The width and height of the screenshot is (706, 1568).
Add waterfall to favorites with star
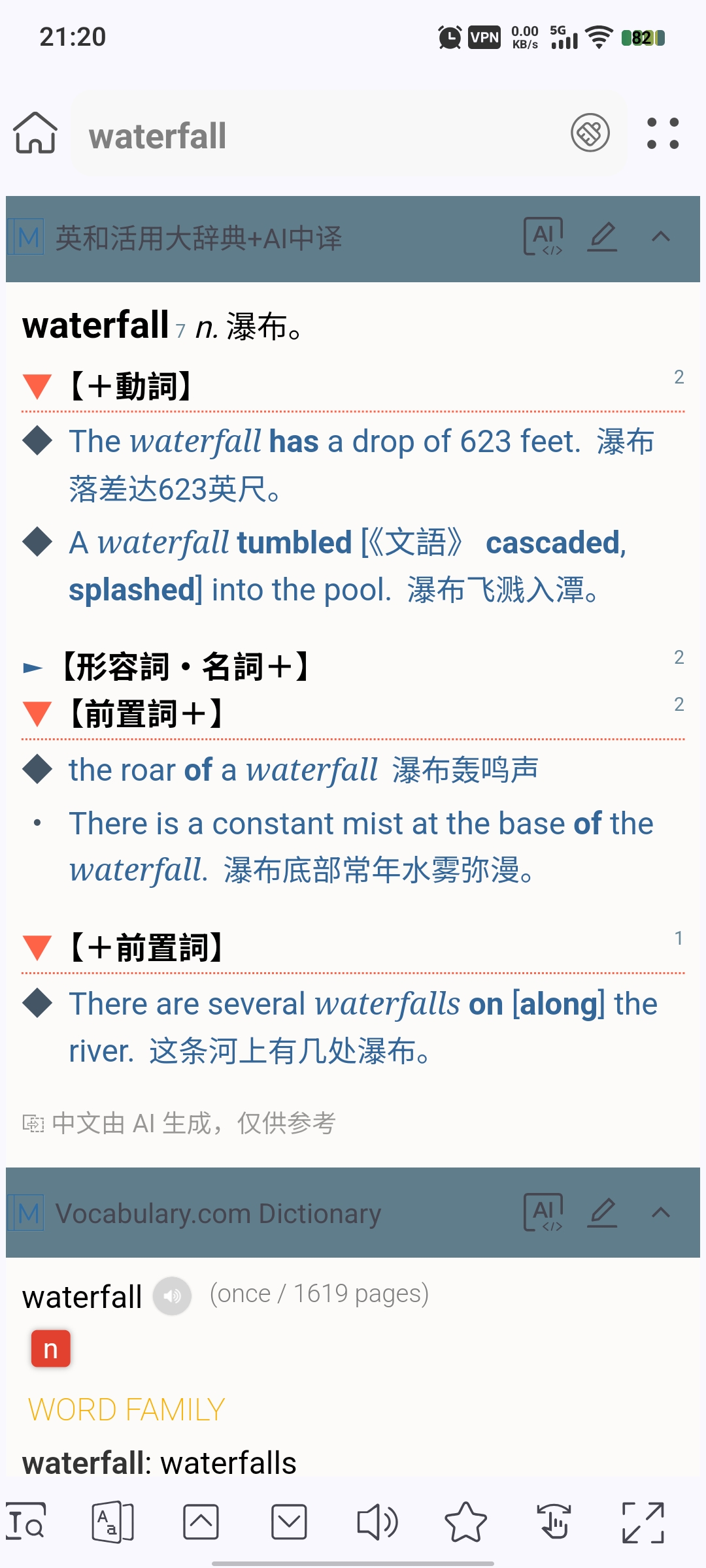point(465,1522)
